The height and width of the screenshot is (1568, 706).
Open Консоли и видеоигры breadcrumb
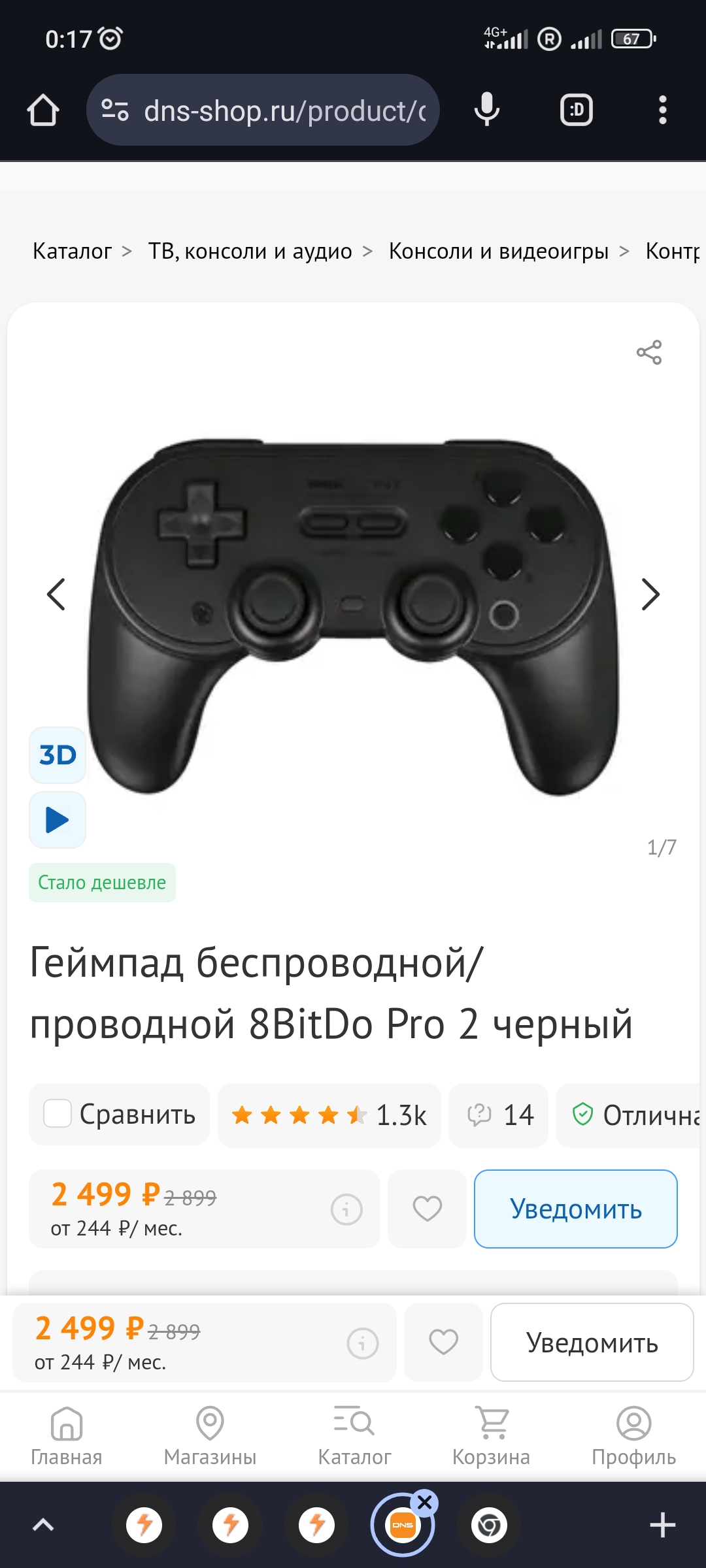(x=499, y=251)
